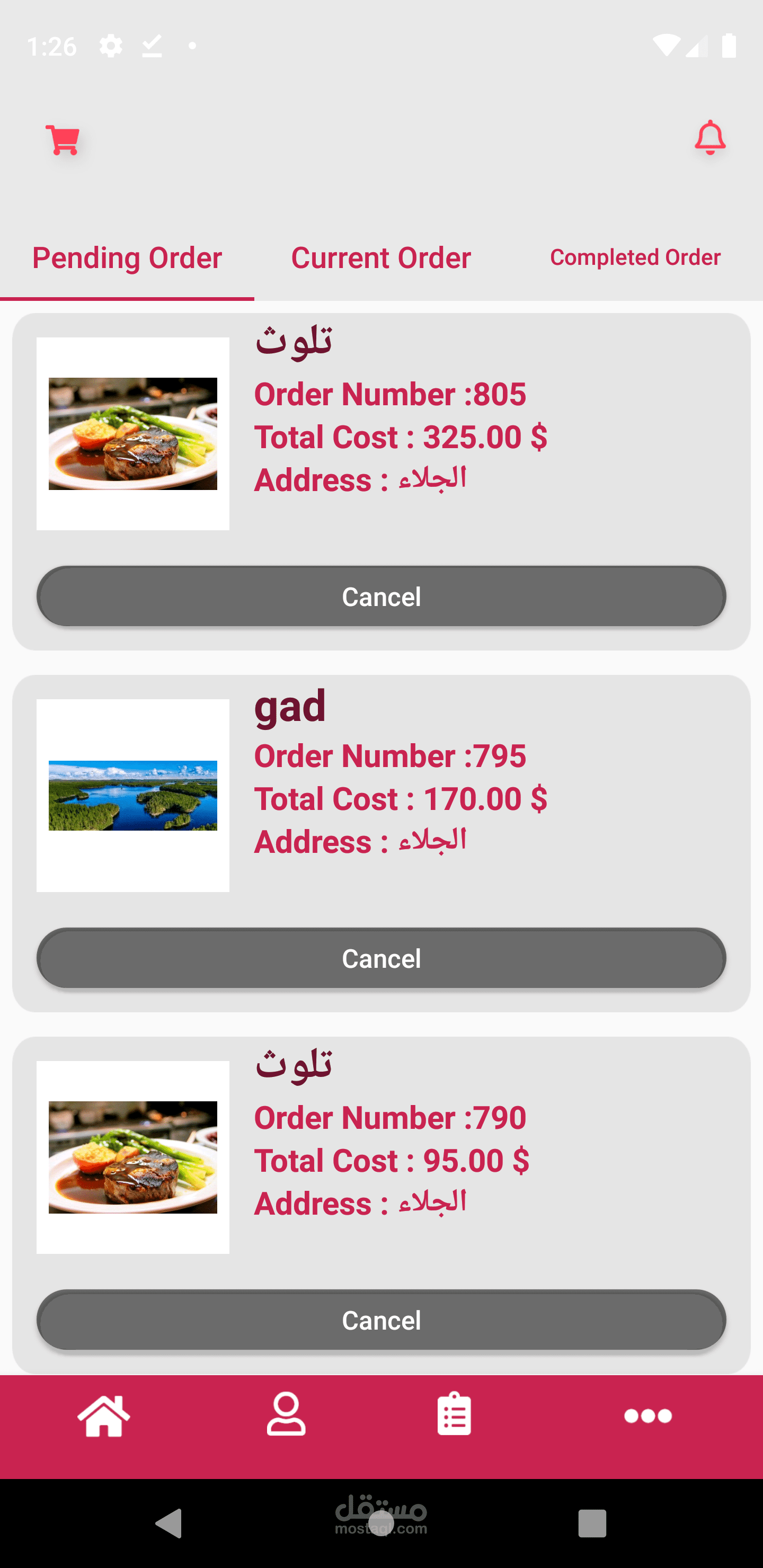
Task: Select the Pending Order tab
Action: (x=127, y=258)
